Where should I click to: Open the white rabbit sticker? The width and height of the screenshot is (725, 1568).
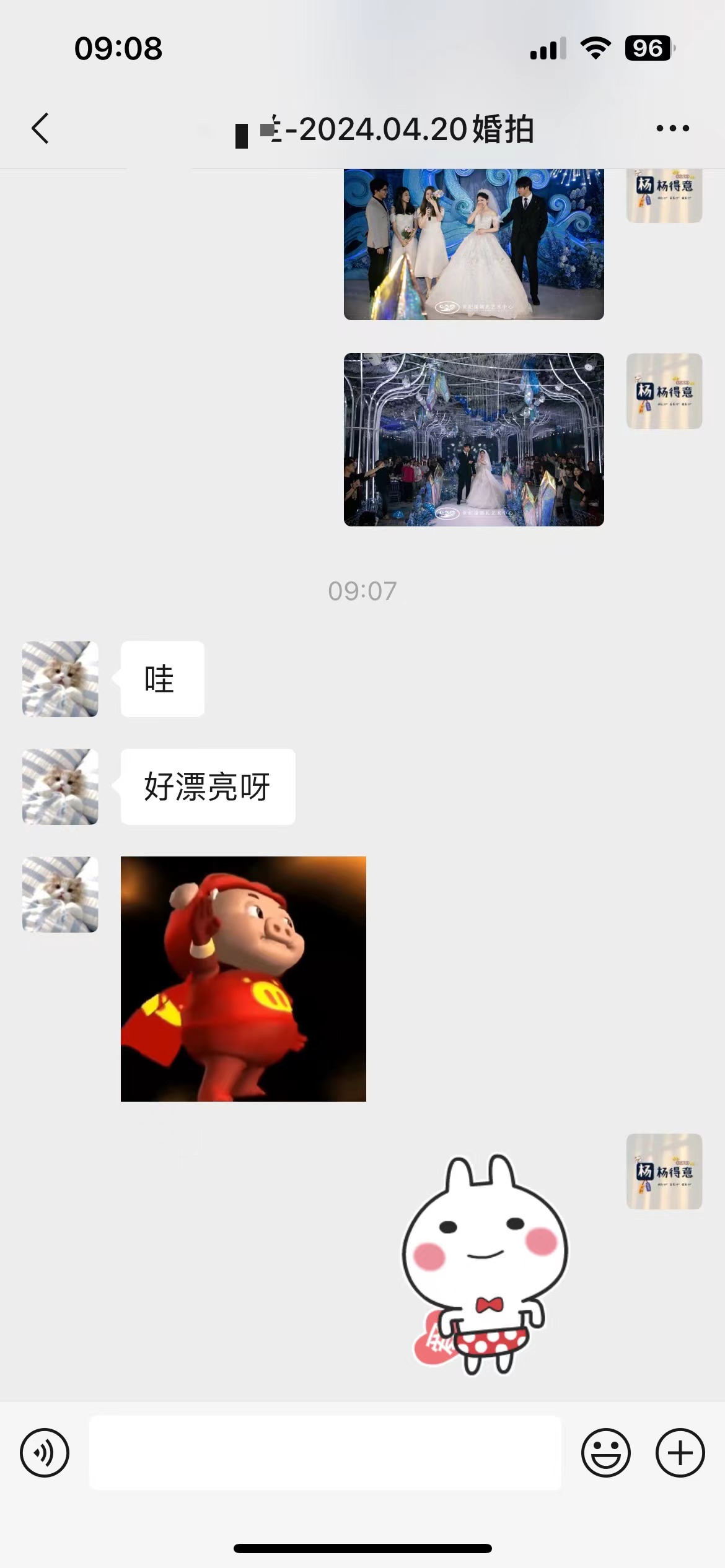[x=485, y=1265]
